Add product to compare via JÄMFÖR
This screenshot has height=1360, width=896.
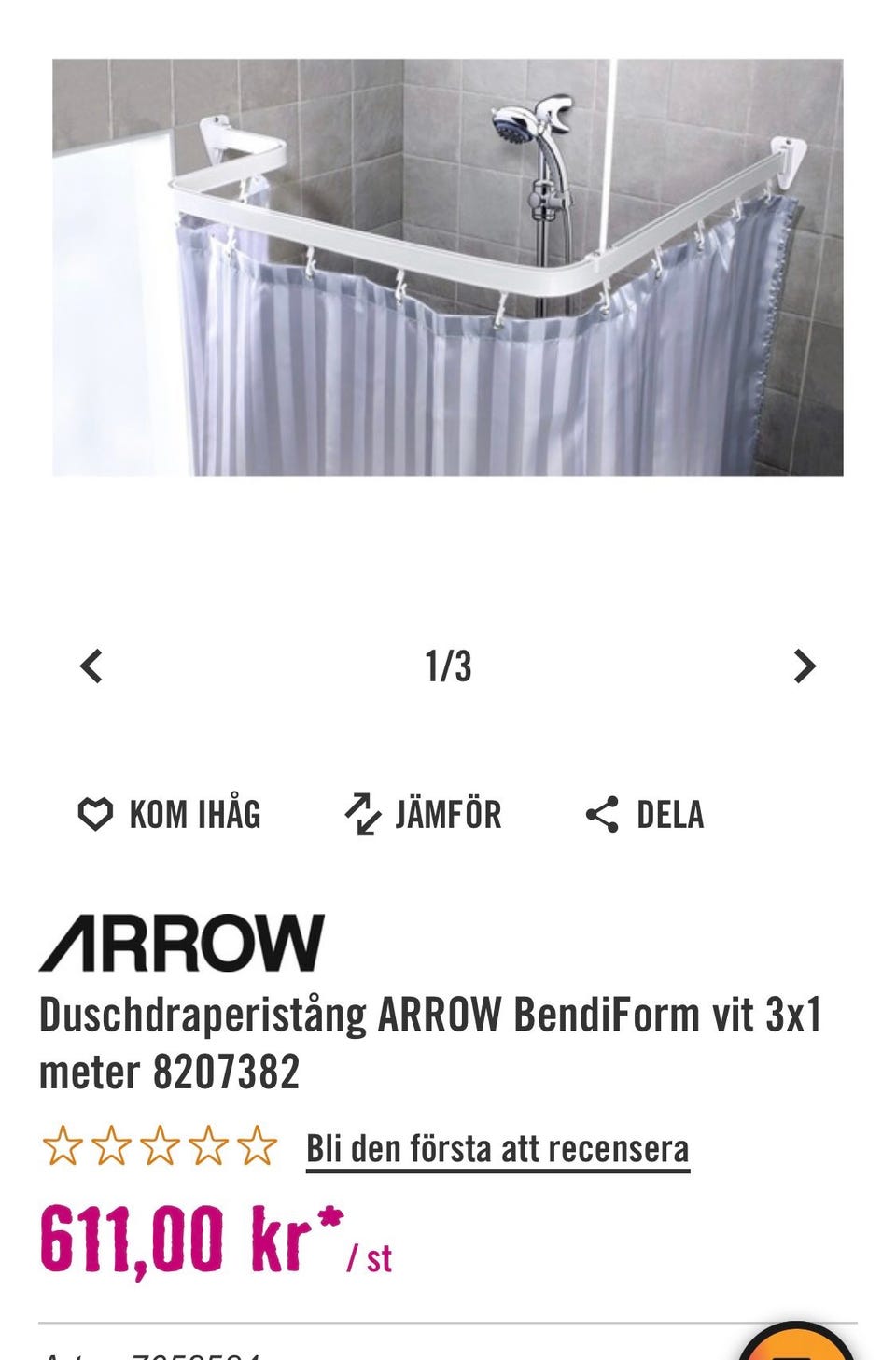pyautogui.click(x=423, y=814)
